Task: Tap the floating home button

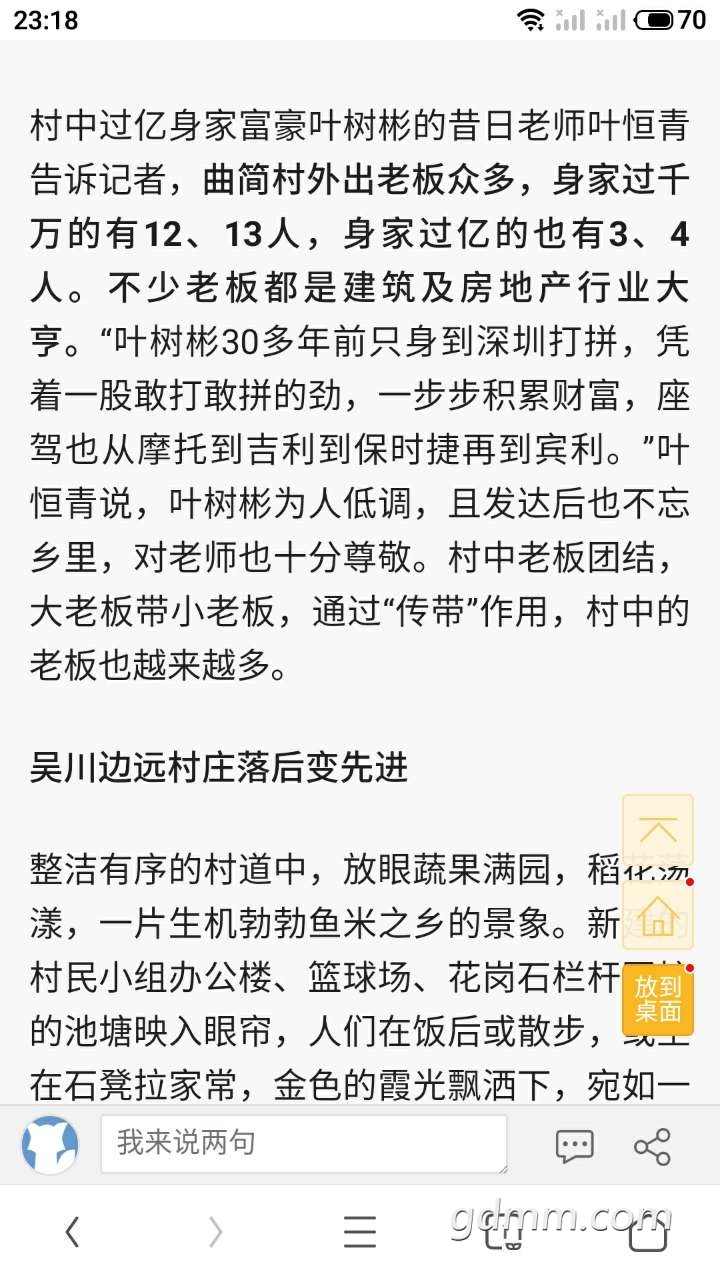Action: pos(657,916)
